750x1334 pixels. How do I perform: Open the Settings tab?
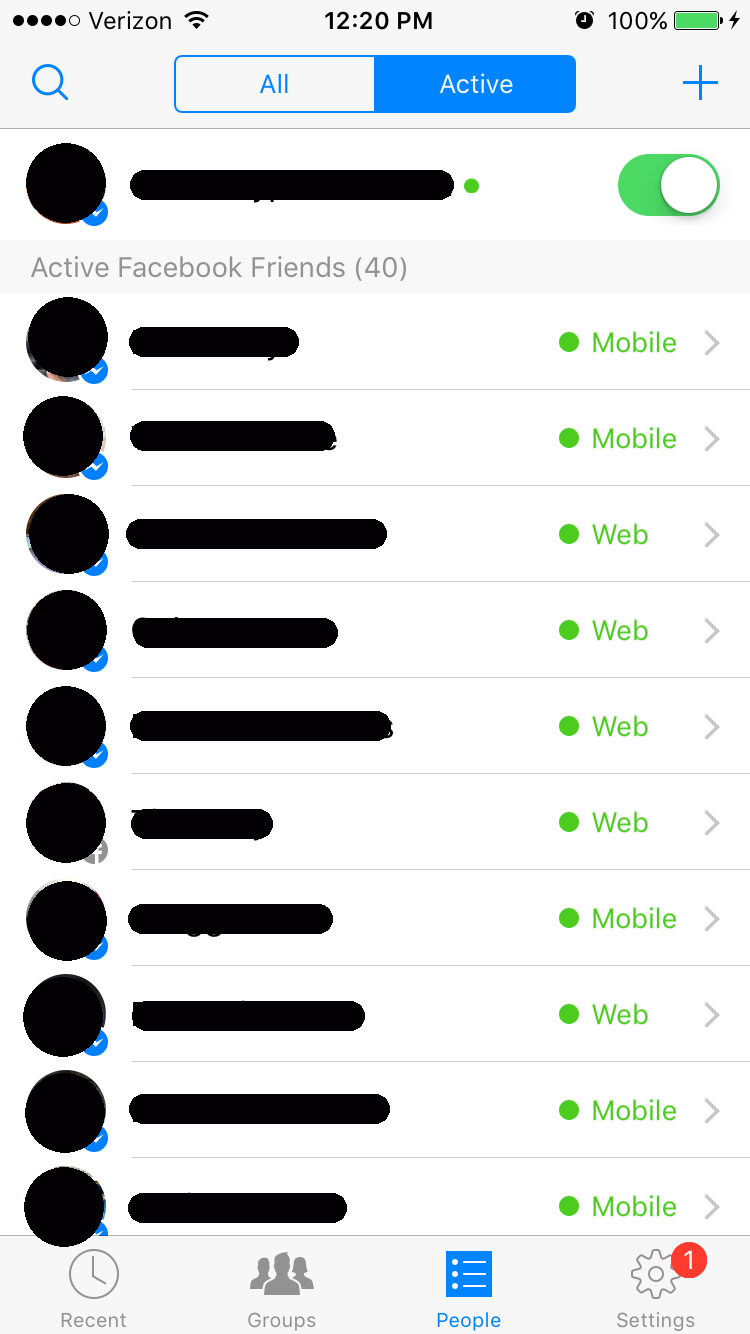(x=656, y=1288)
